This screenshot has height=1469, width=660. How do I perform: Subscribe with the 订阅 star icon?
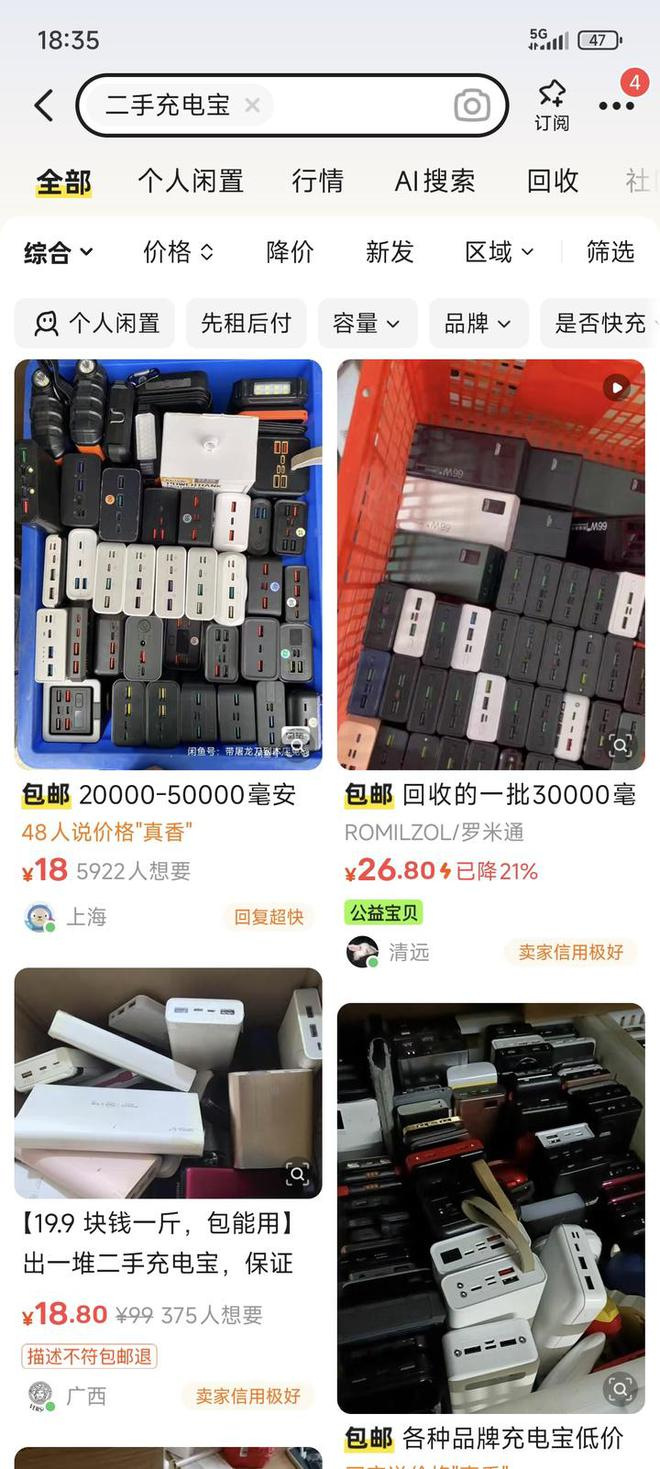pyautogui.click(x=552, y=105)
